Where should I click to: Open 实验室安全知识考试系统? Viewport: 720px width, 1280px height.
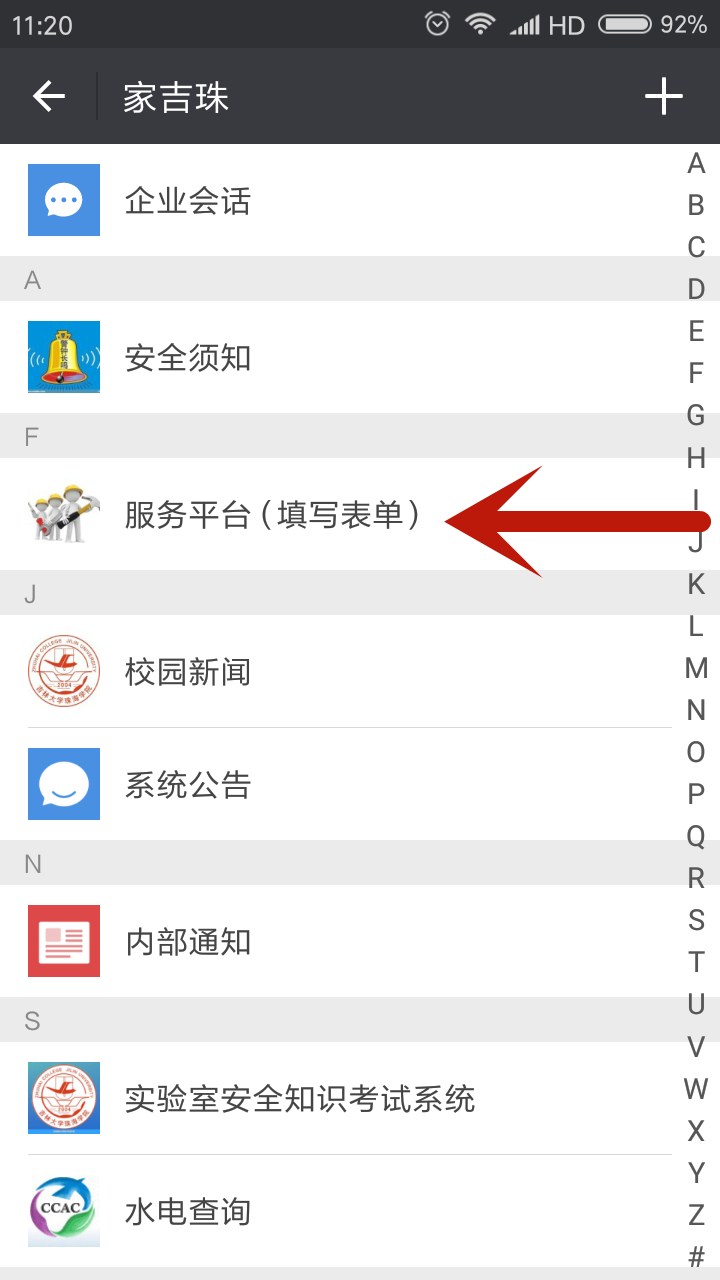300,1099
